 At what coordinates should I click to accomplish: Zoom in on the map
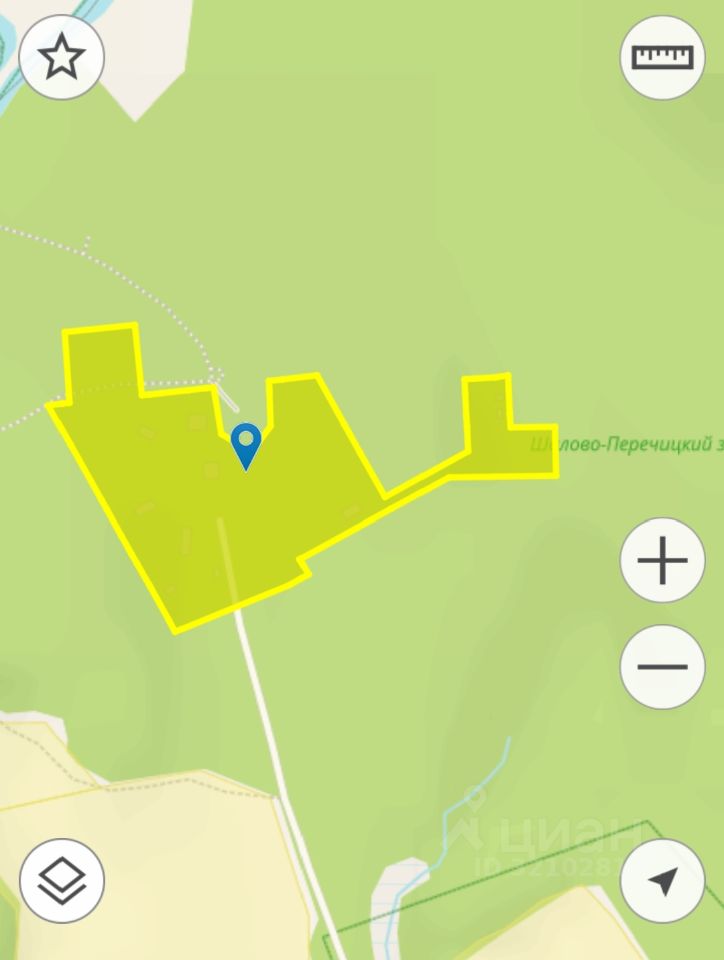point(662,561)
